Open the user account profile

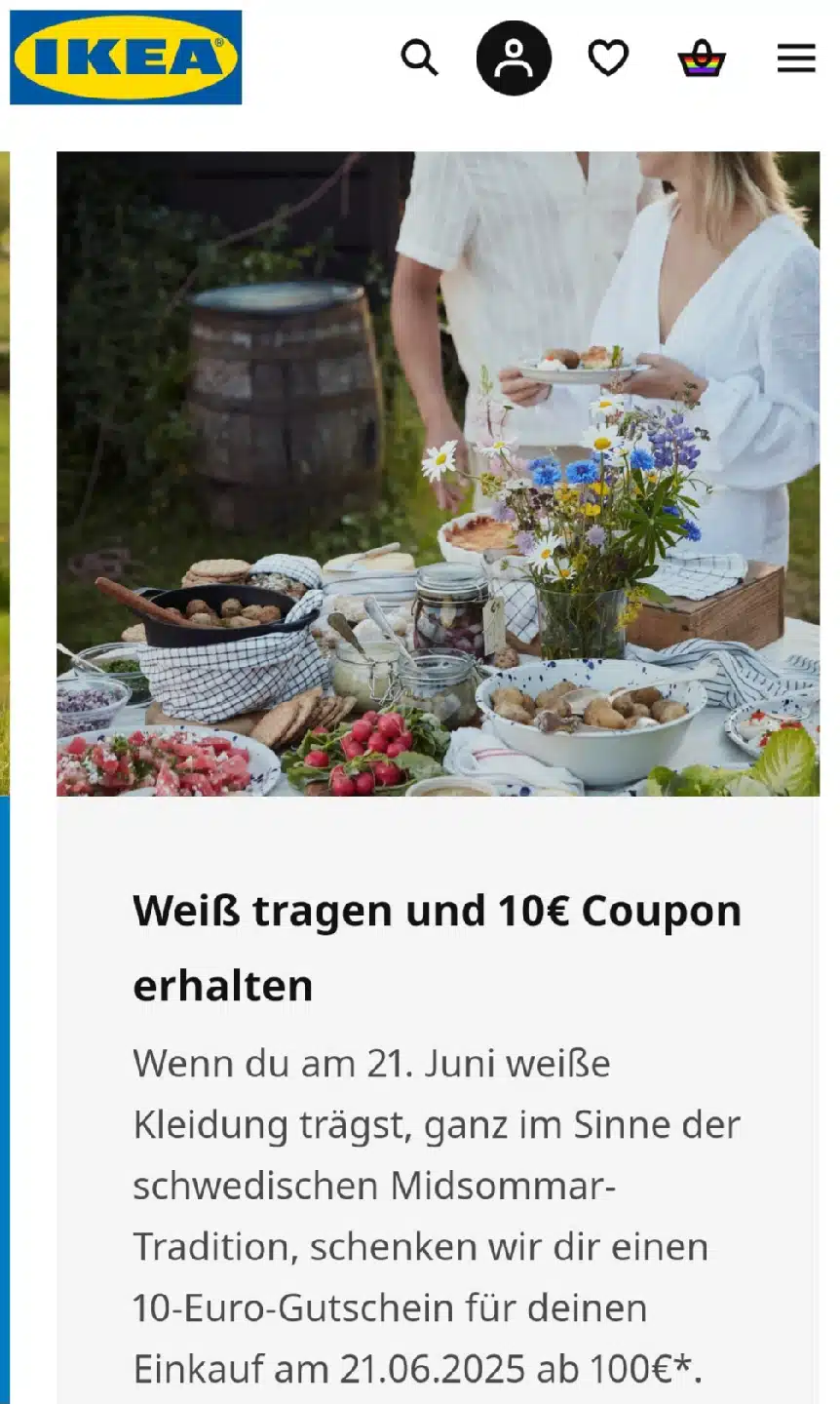(x=514, y=58)
